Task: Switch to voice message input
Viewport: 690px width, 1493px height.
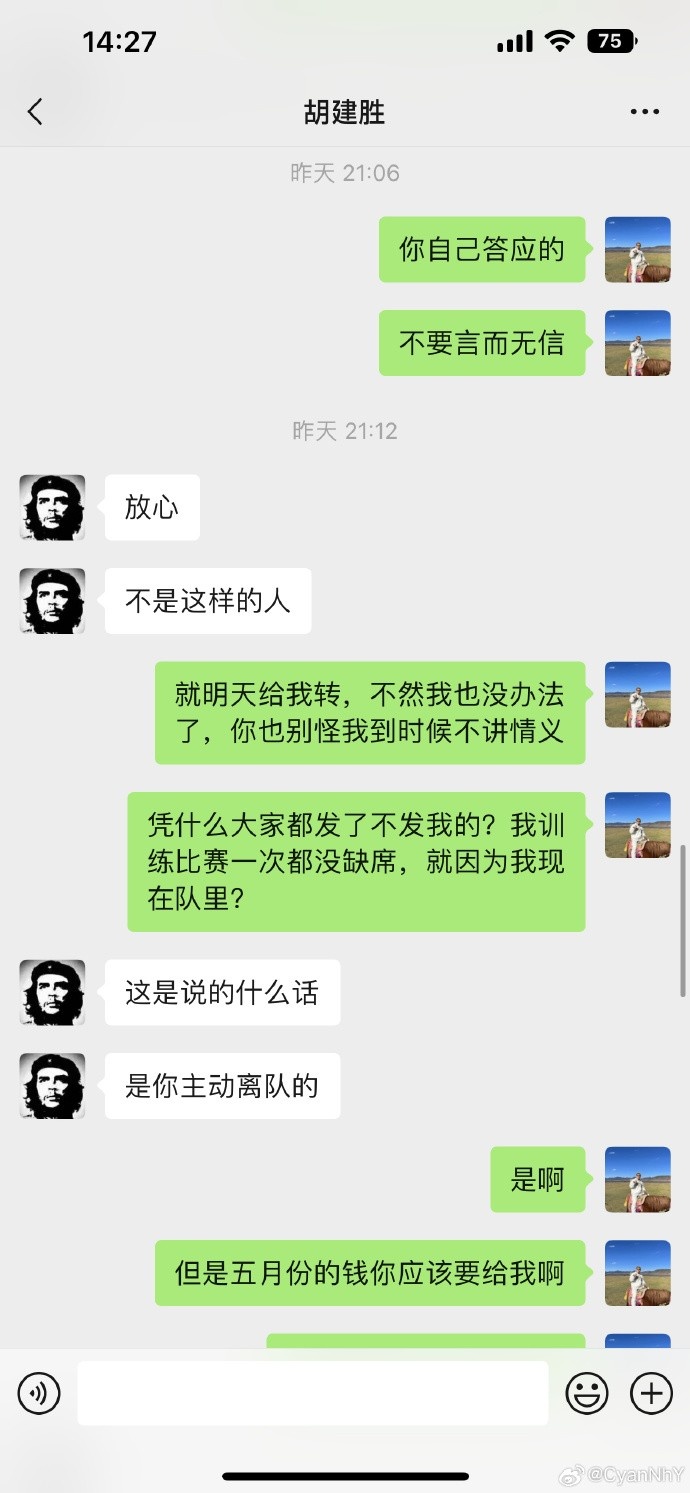Action: [x=39, y=1392]
